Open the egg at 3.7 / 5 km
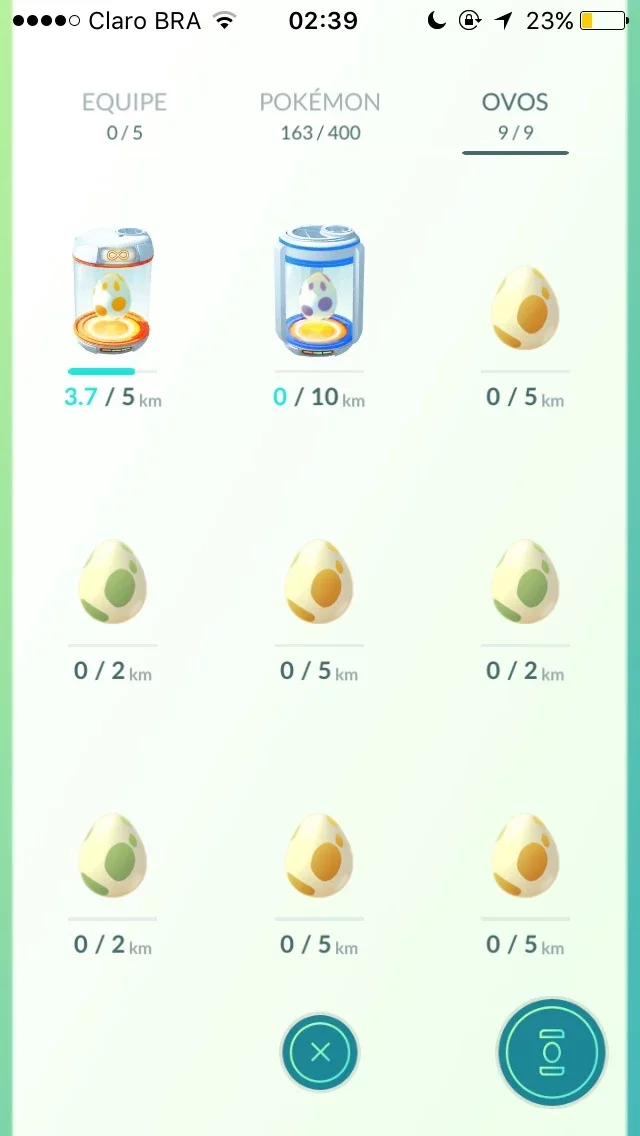Screen dimensions: 640x1136 pyautogui.click(x=112, y=291)
